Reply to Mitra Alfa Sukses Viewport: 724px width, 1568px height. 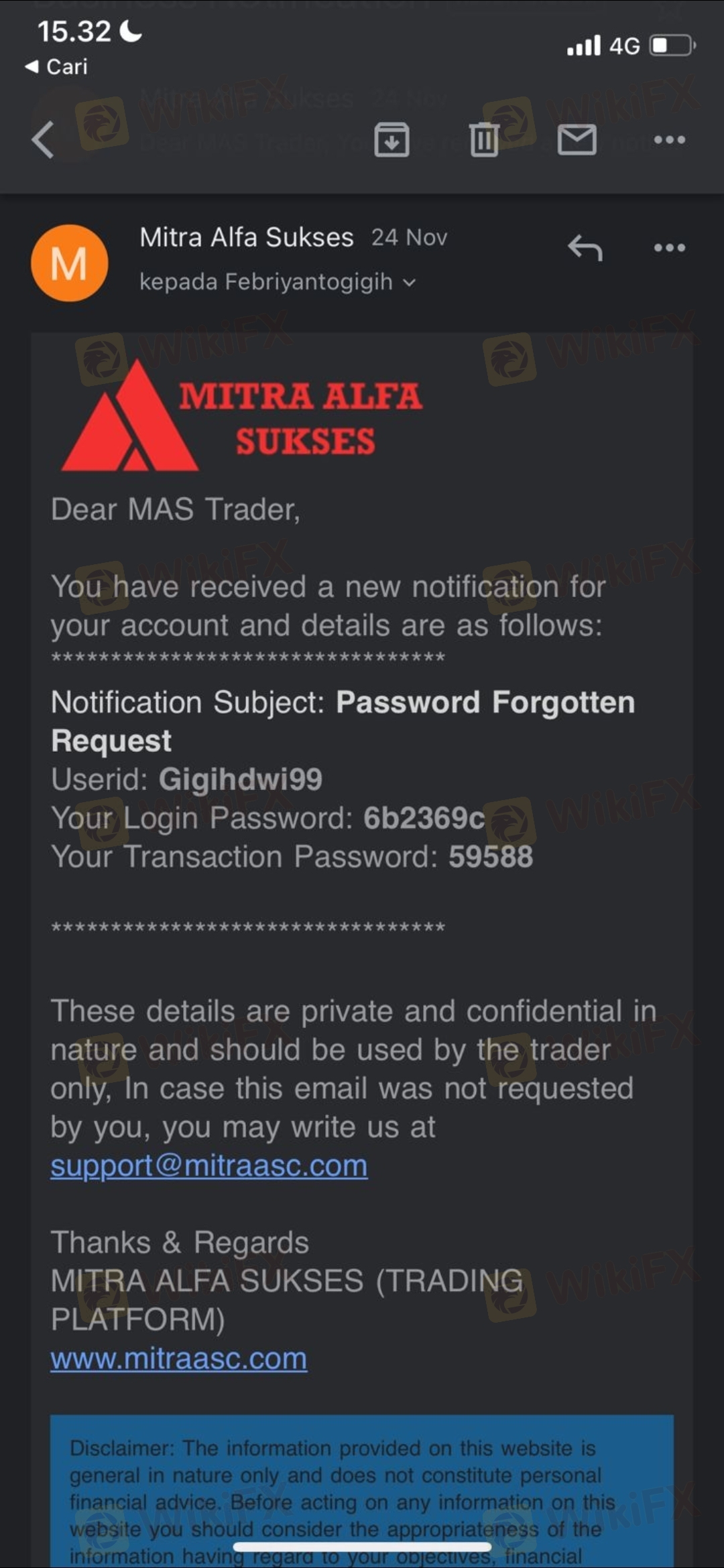click(x=585, y=247)
